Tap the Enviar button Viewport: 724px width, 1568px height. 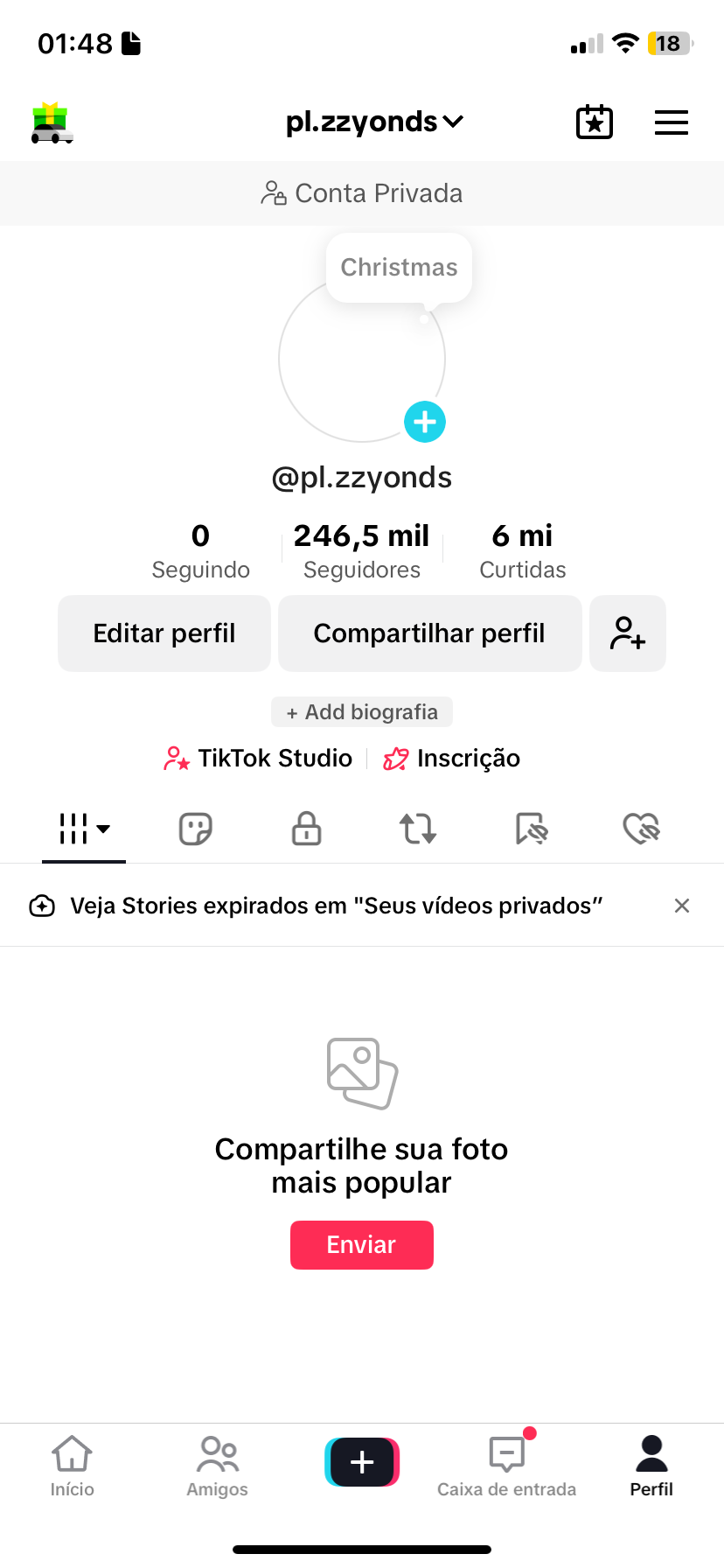pyautogui.click(x=362, y=1244)
